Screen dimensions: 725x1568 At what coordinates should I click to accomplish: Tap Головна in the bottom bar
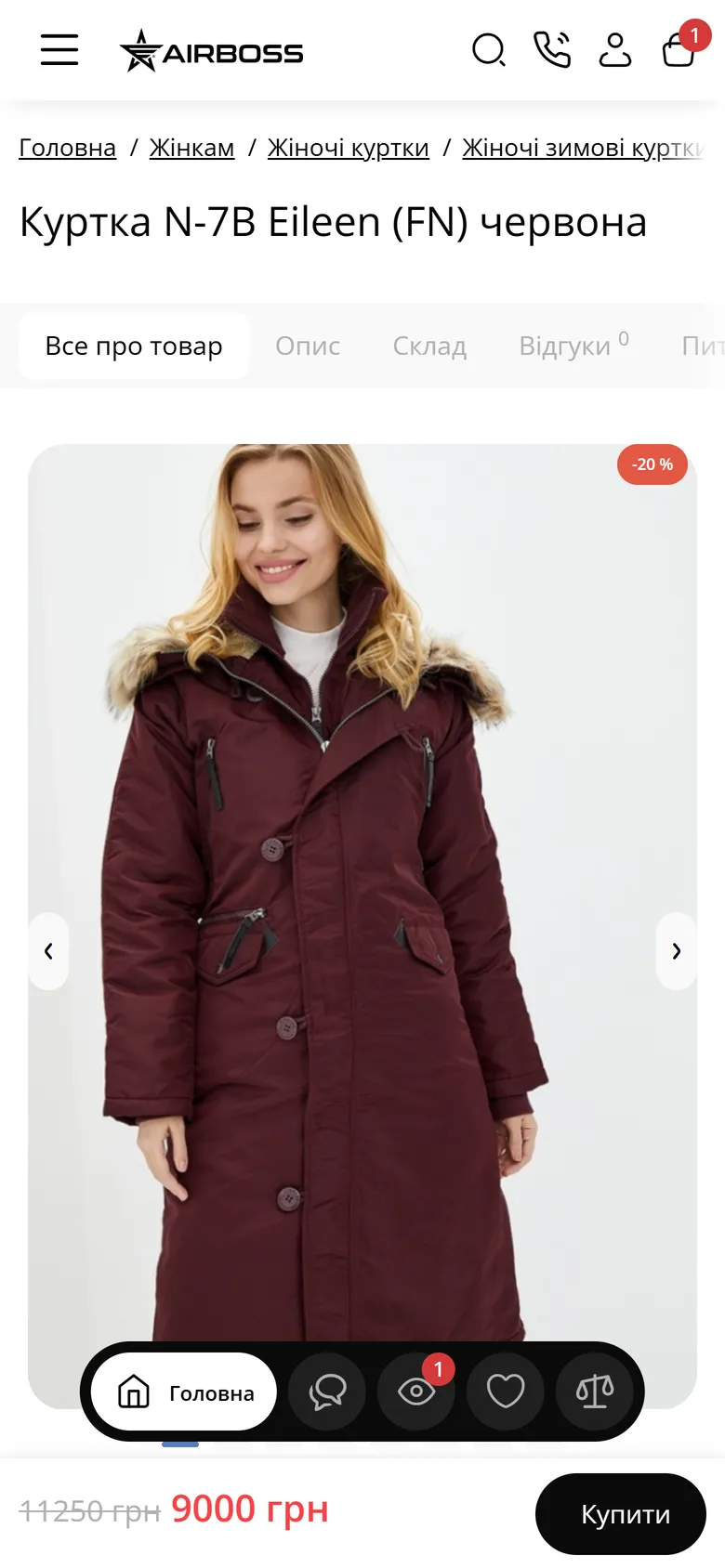coord(184,1392)
